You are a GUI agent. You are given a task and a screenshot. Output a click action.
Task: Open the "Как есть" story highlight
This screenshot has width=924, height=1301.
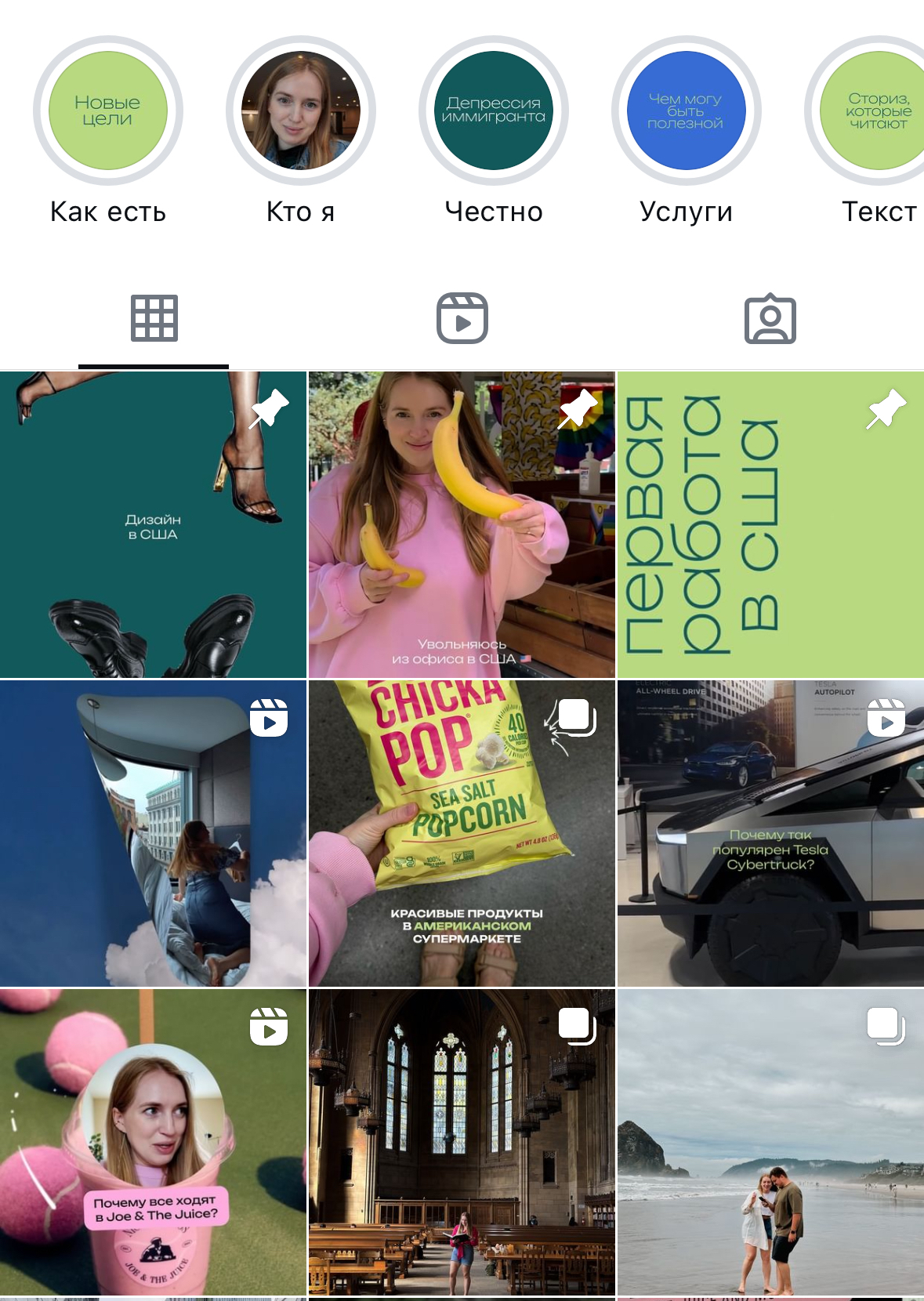[108, 111]
